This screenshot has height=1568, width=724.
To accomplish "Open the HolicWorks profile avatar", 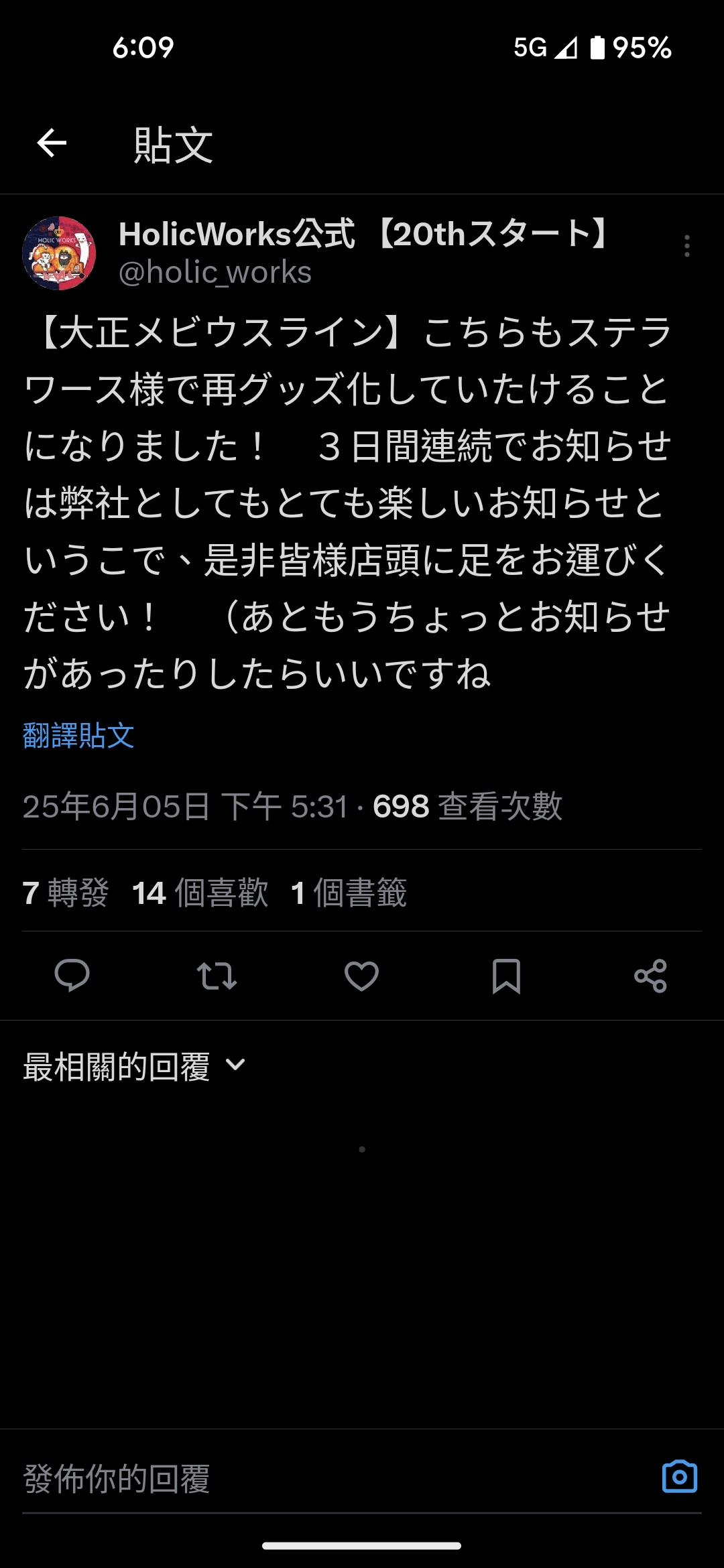I will pos(59,253).
